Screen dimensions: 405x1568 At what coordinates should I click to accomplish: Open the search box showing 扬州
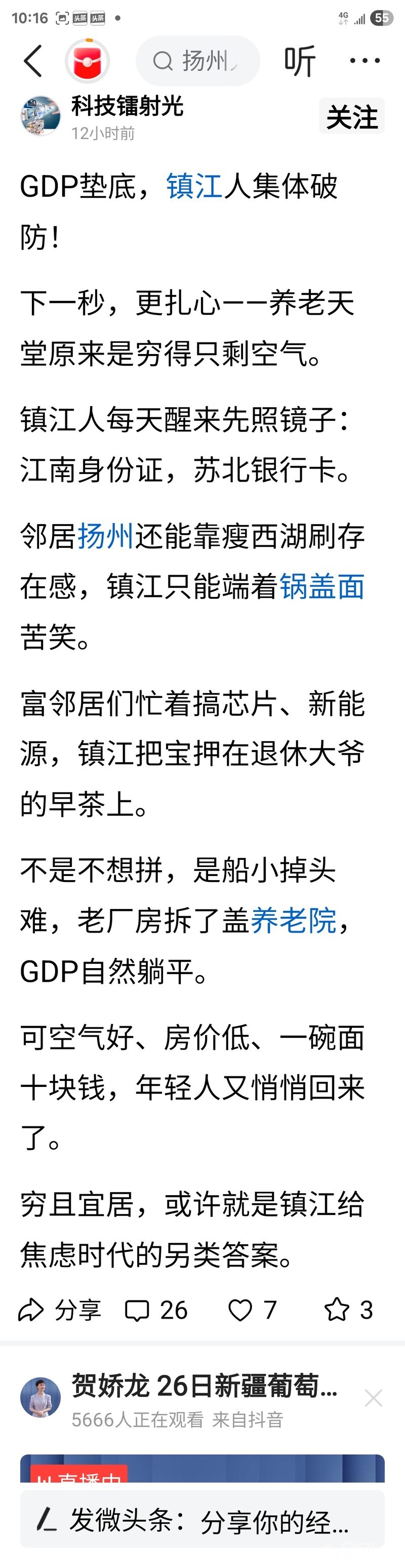(198, 61)
